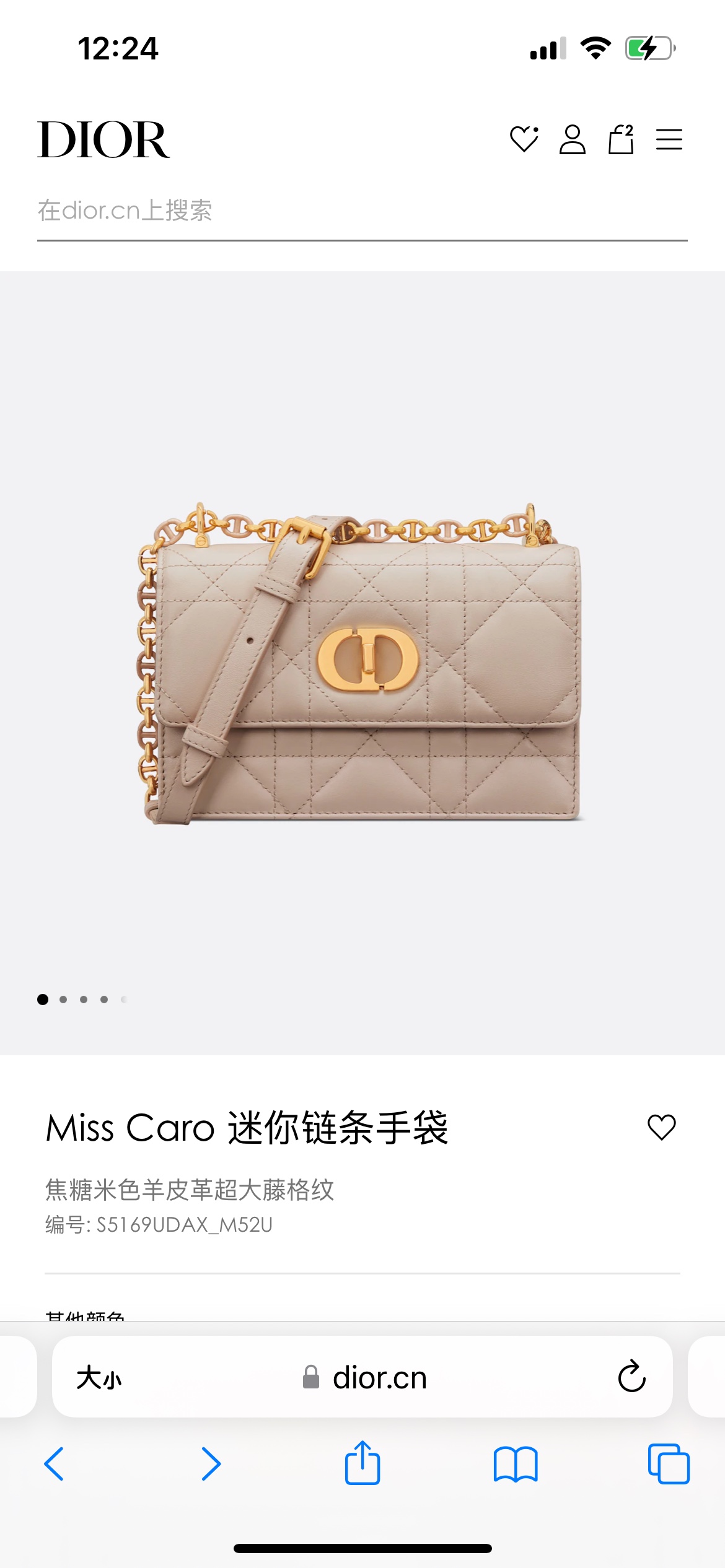The height and width of the screenshot is (1568, 725).
Task: Open Safari bookmarks
Action: coord(515,1464)
